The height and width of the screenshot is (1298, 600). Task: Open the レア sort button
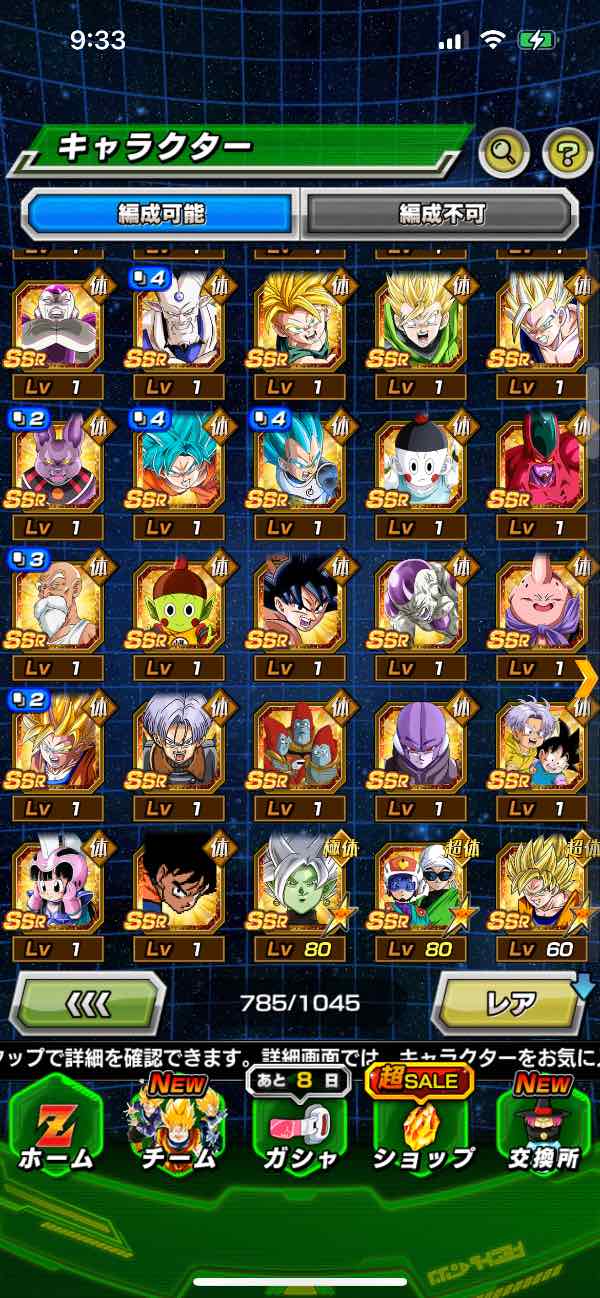tap(509, 1002)
